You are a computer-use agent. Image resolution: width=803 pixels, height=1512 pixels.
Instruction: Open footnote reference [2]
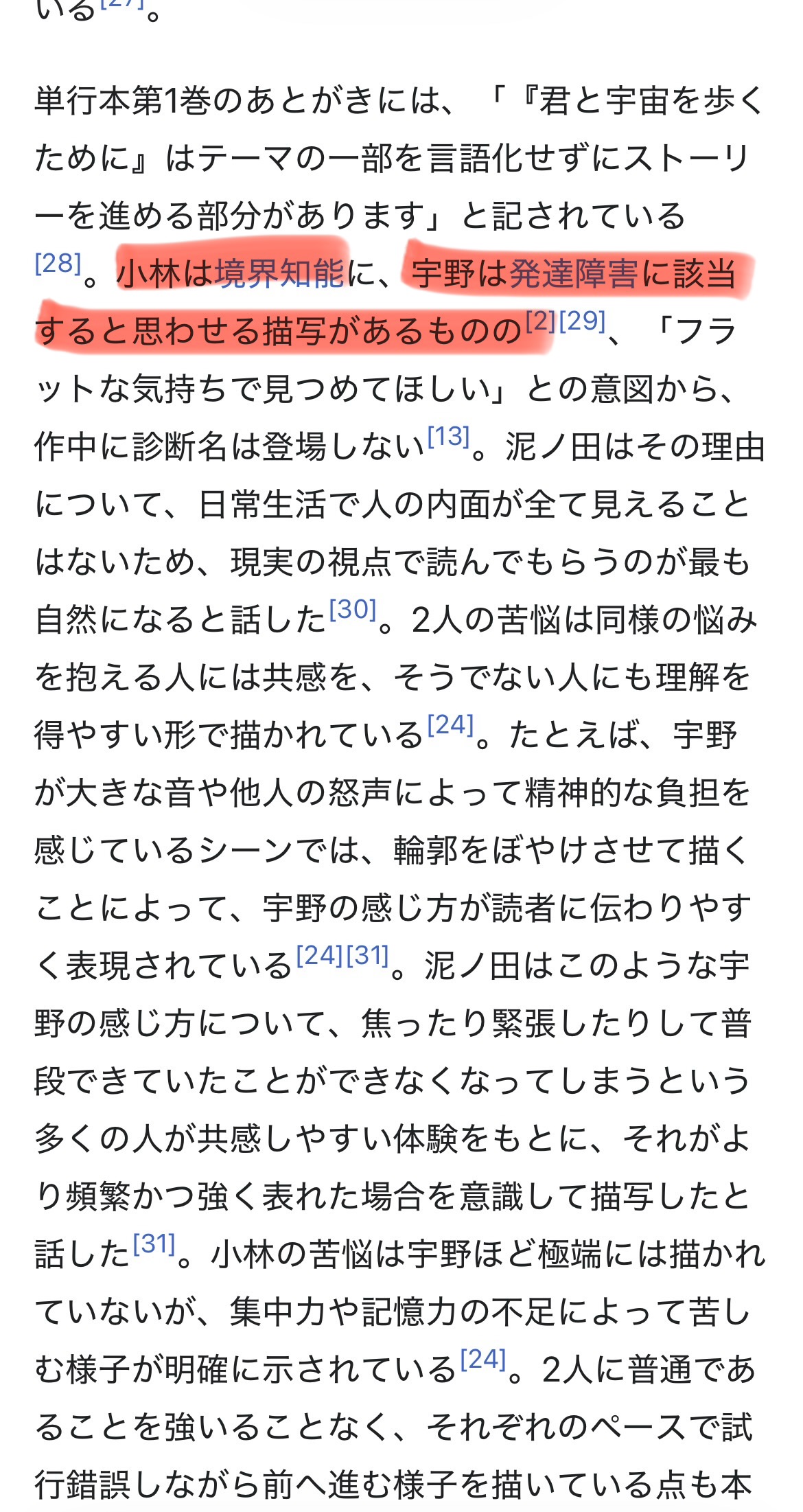click(x=540, y=321)
